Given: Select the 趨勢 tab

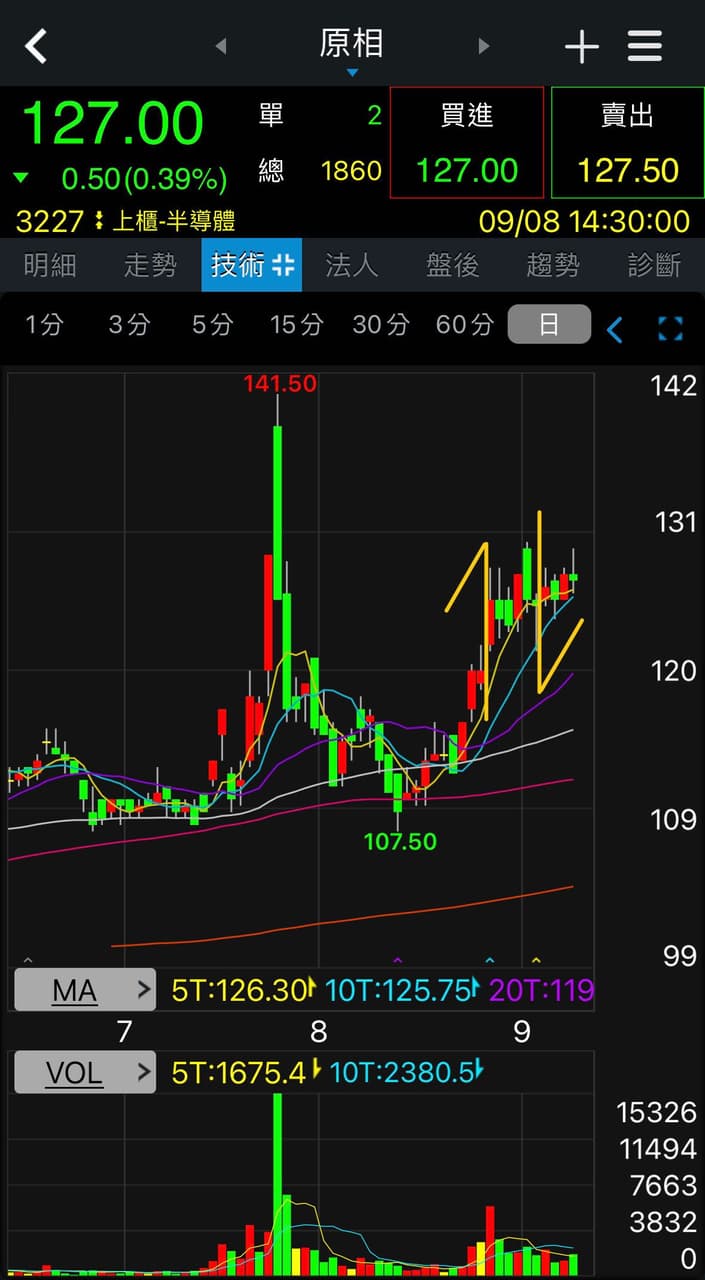Looking at the screenshot, I should coord(553,265).
